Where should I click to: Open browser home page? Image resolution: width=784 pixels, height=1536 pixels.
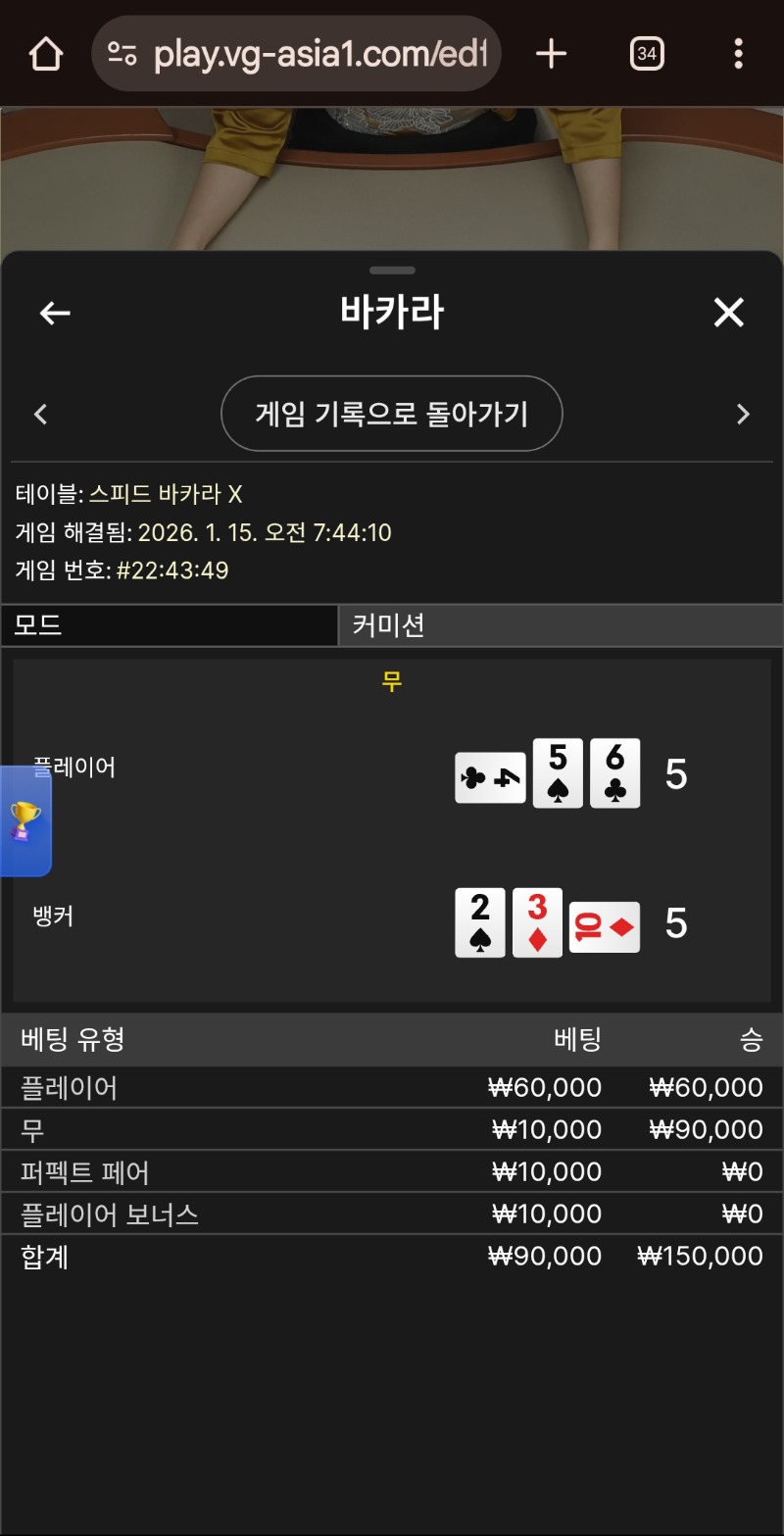pyautogui.click(x=46, y=54)
